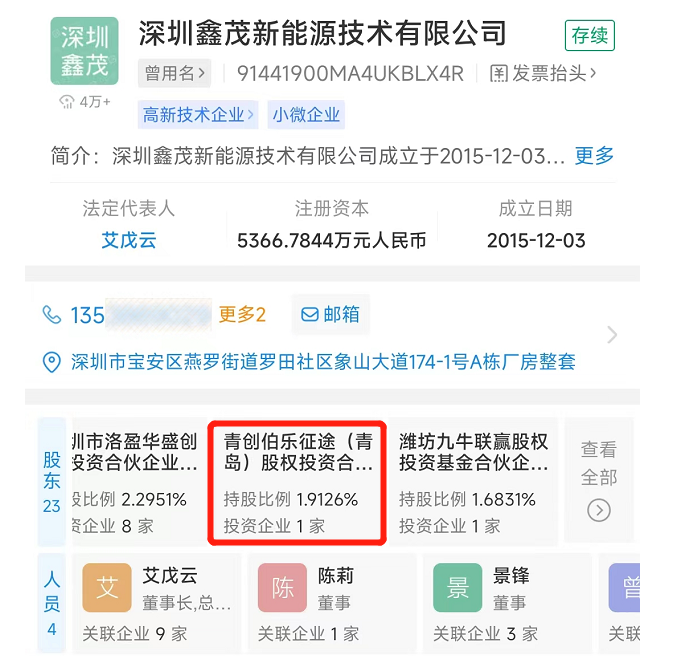Show 更多2 additional phone numbers

pyautogui.click(x=242, y=315)
